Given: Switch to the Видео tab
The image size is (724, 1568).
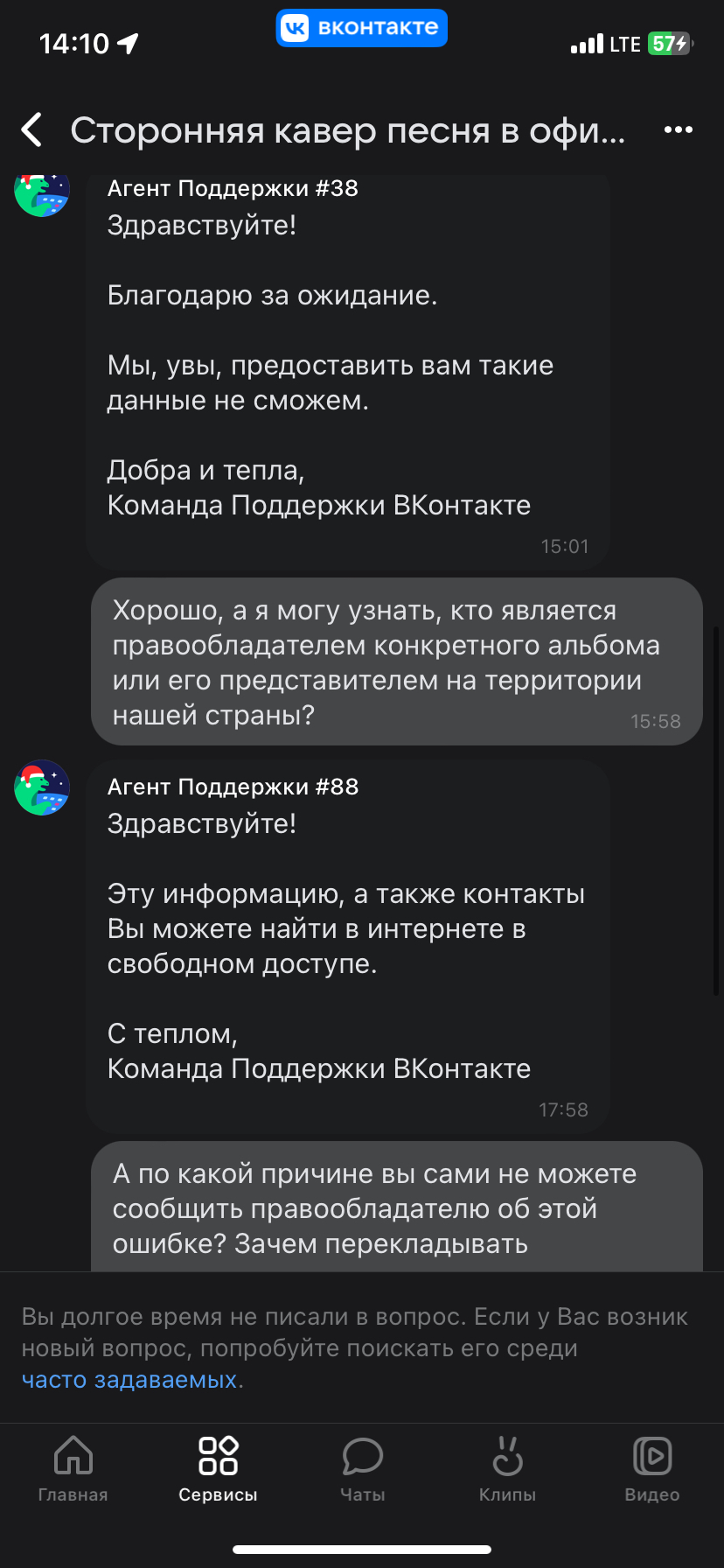Looking at the screenshot, I should pyautogui.click(x=652, y=1470).
